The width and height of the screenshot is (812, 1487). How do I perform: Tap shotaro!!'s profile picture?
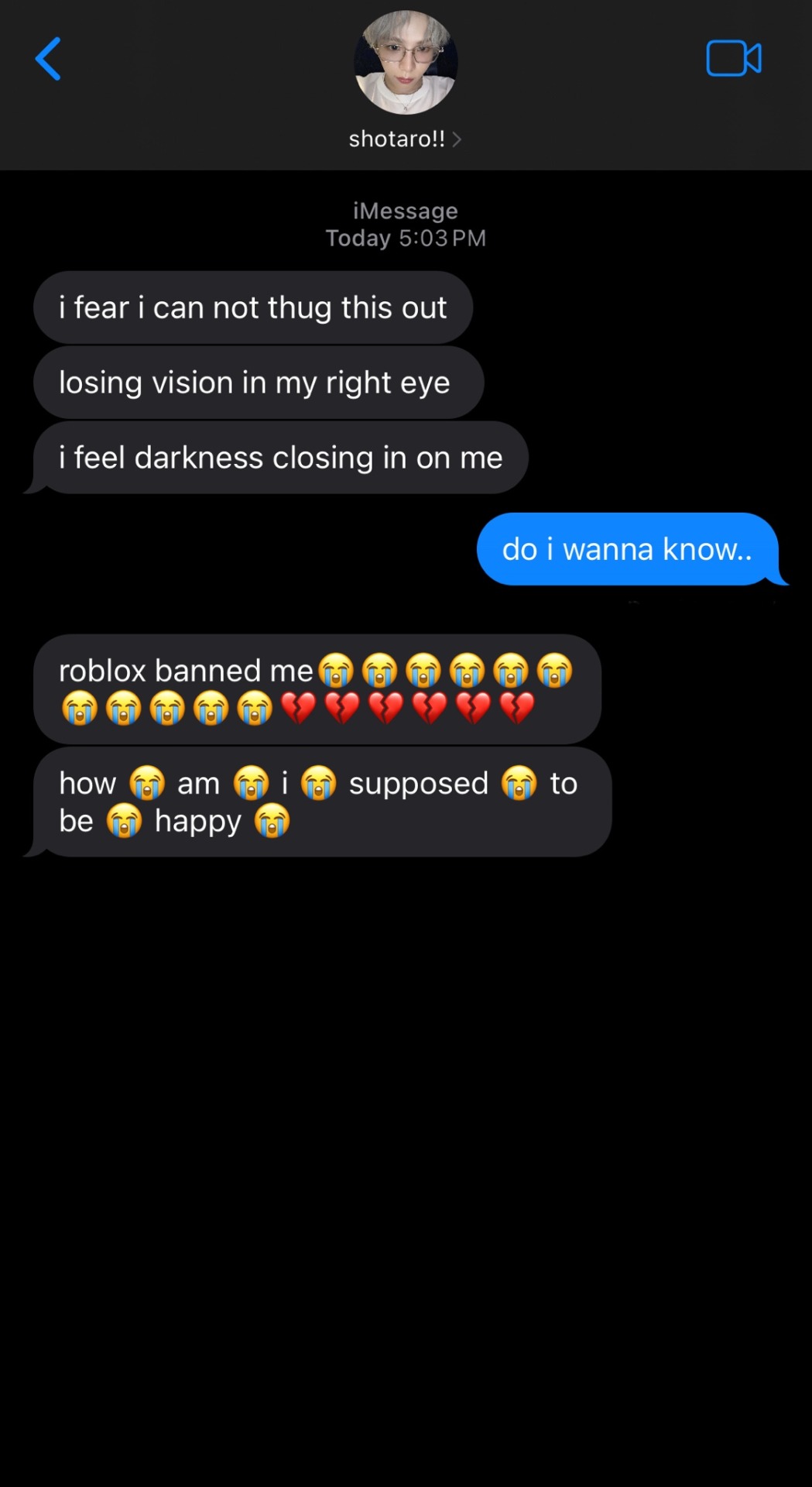click(406, 64)
